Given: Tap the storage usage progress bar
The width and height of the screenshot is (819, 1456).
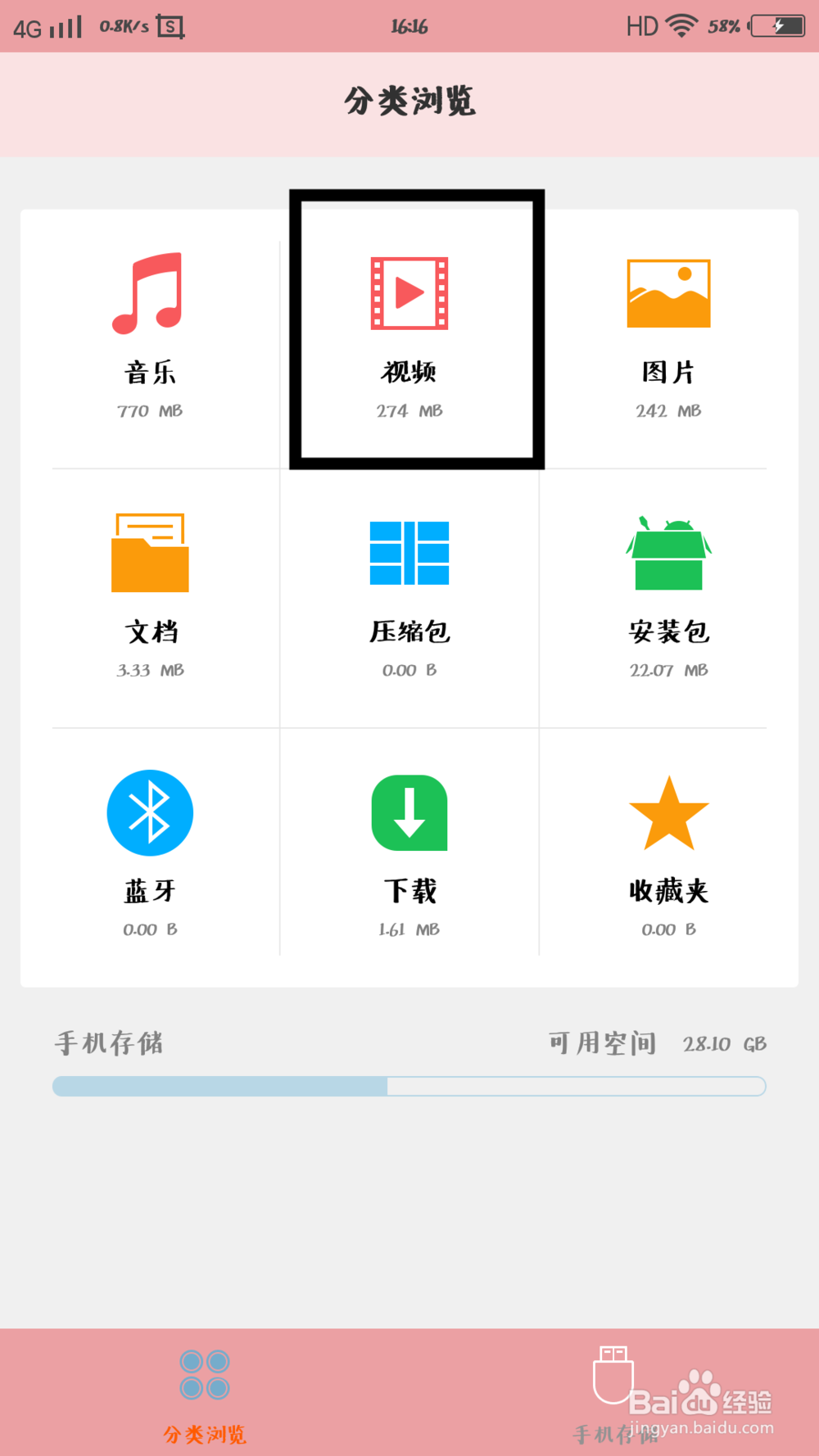Looking at the screenshot, I should (x=409, y=1086).
